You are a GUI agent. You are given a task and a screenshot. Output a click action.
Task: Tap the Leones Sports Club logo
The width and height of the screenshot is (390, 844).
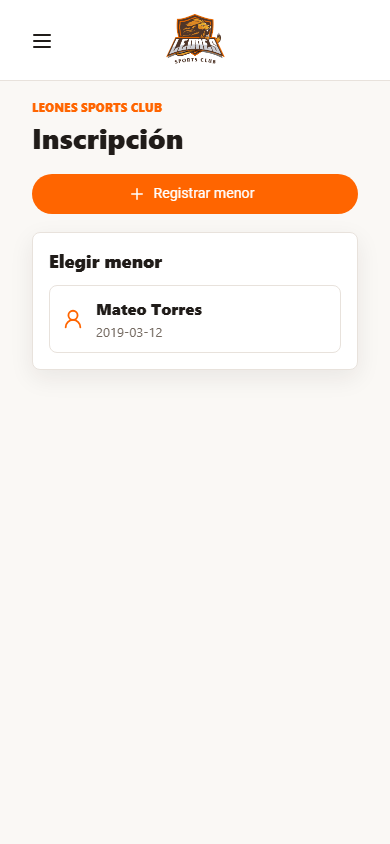click(195, 39)
